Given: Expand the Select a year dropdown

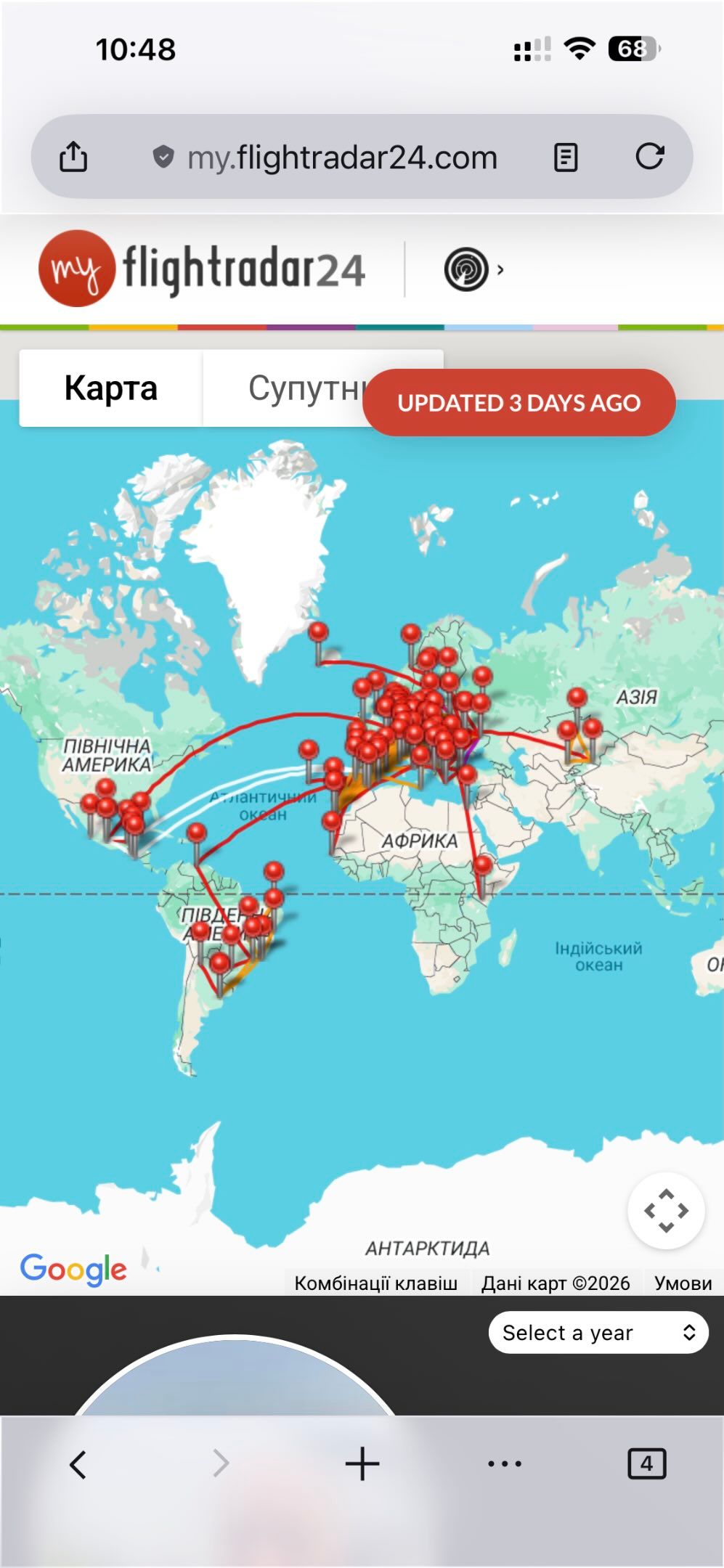Looking at the screenshot, I should tap(598, 1333).
